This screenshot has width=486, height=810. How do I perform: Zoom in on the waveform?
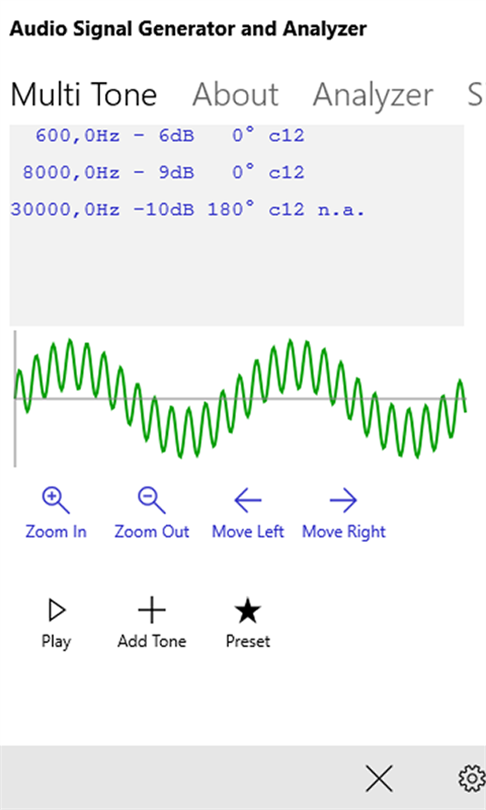click(x=56, y=513)
